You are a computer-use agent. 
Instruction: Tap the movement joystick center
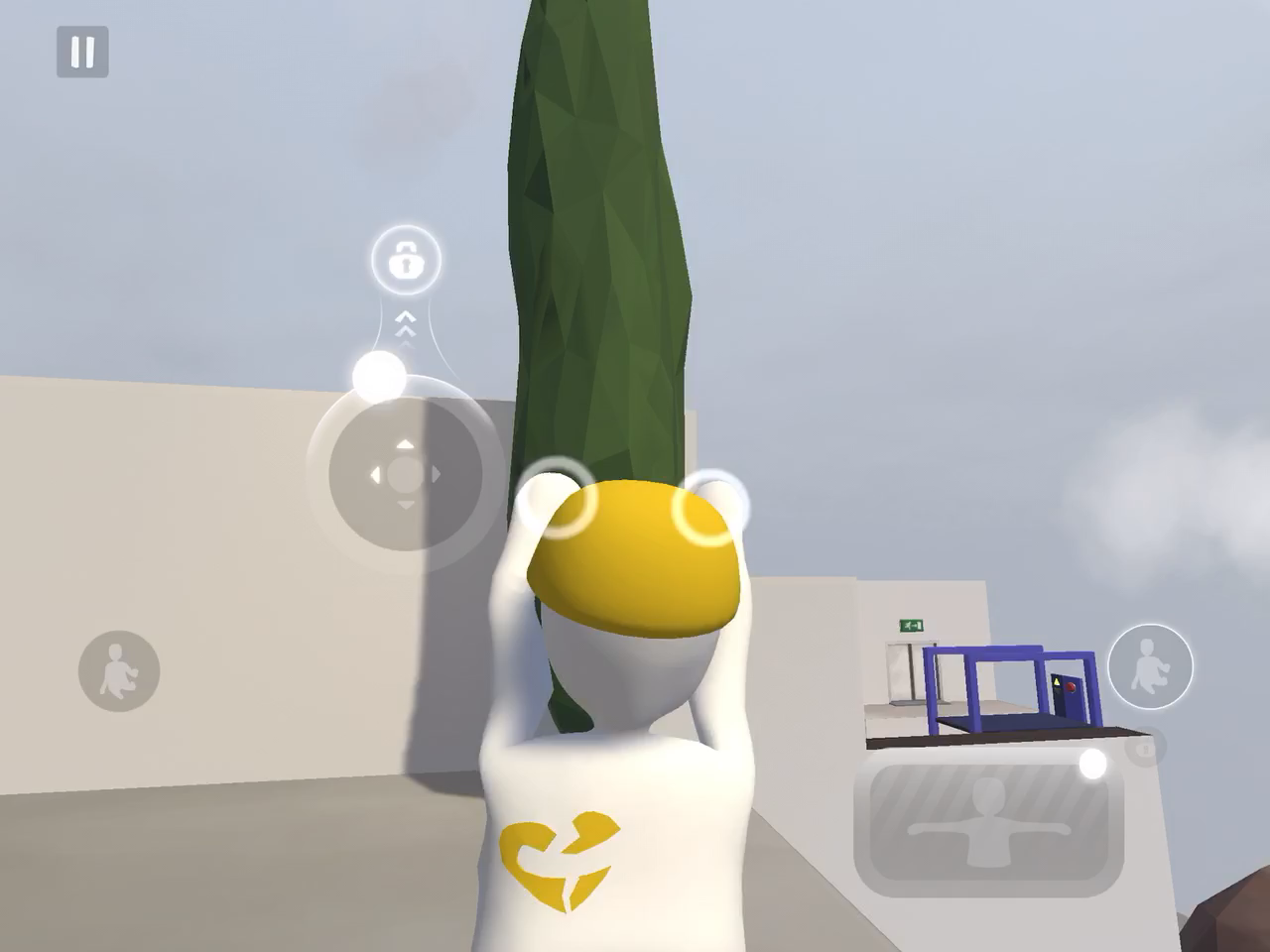click(x=405, y=475)
